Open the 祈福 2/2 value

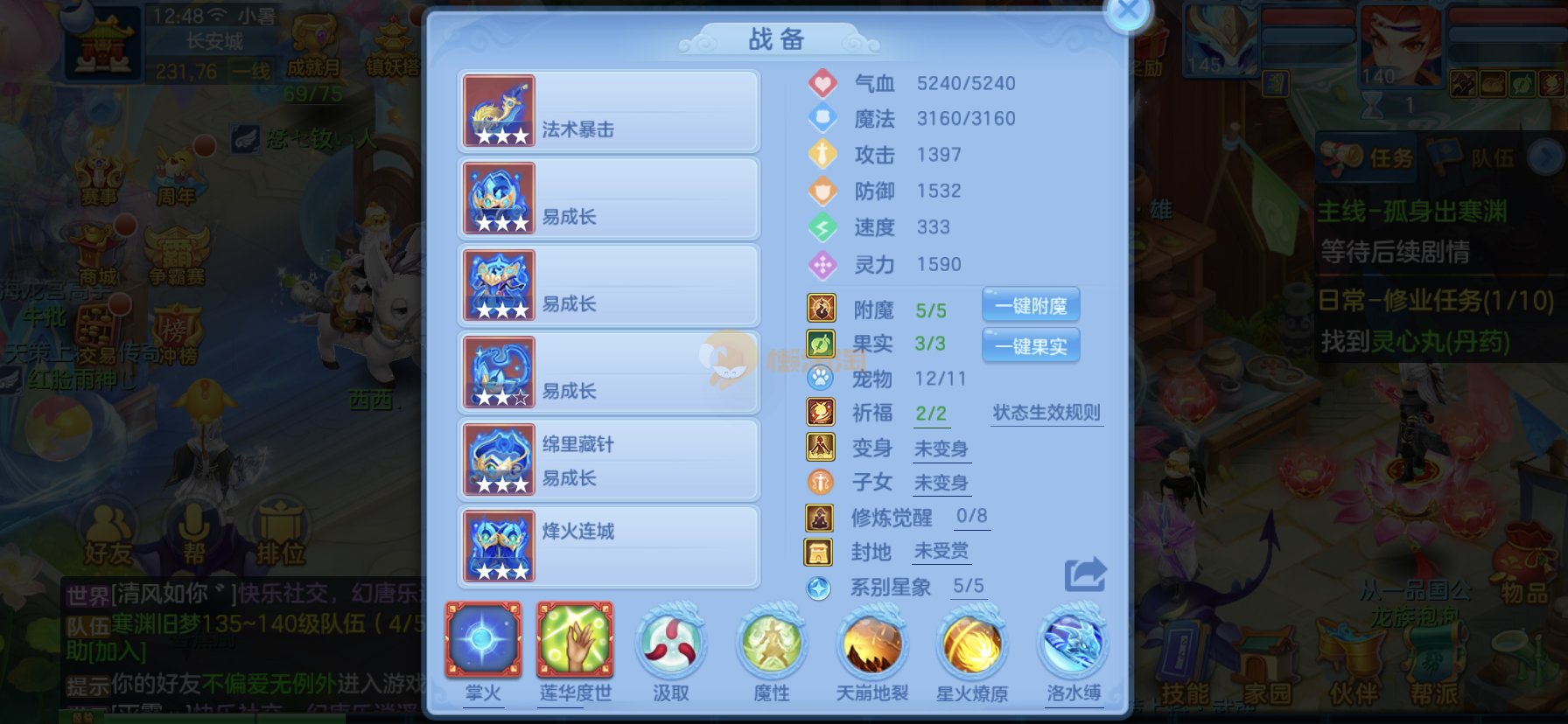coord(931,414)
